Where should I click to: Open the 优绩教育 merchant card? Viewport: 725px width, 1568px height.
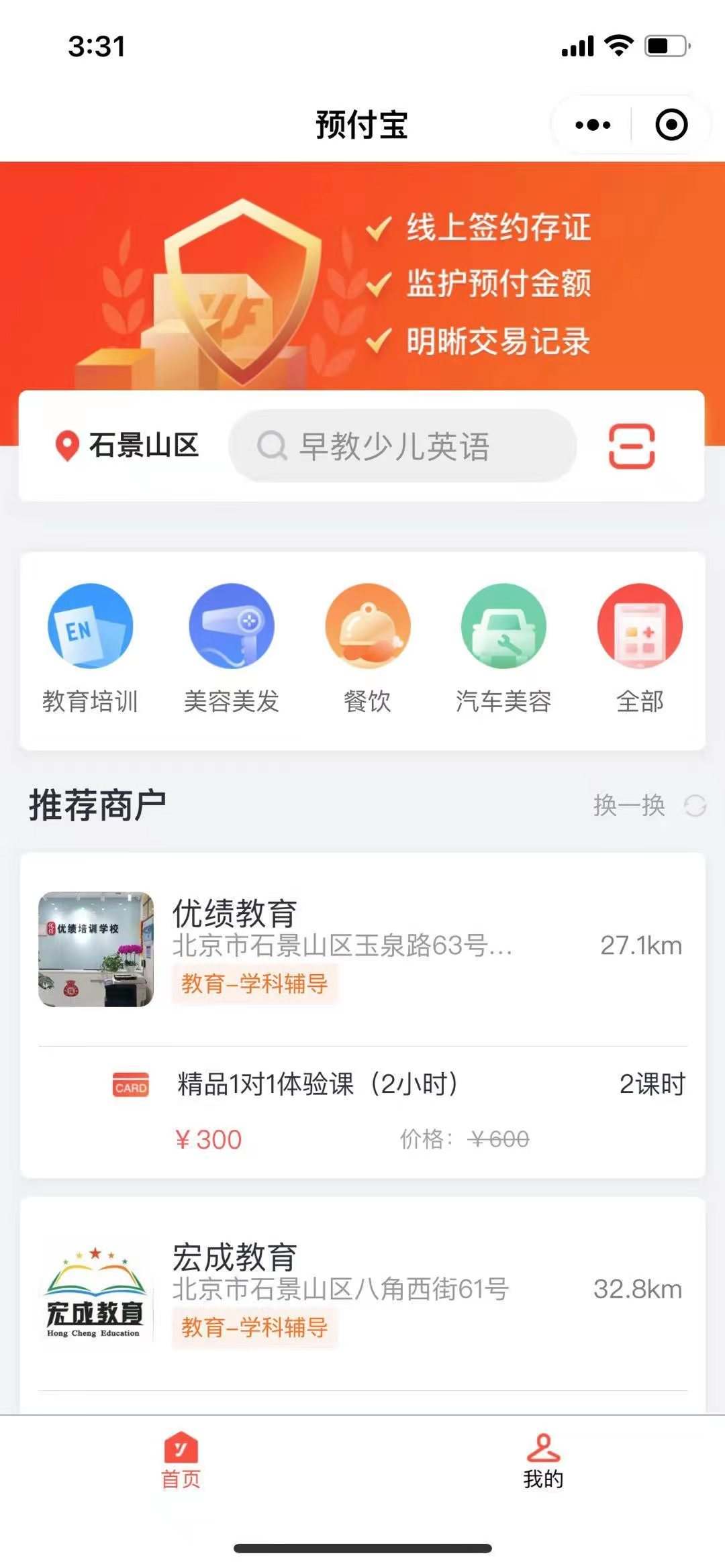pos(362,947)
